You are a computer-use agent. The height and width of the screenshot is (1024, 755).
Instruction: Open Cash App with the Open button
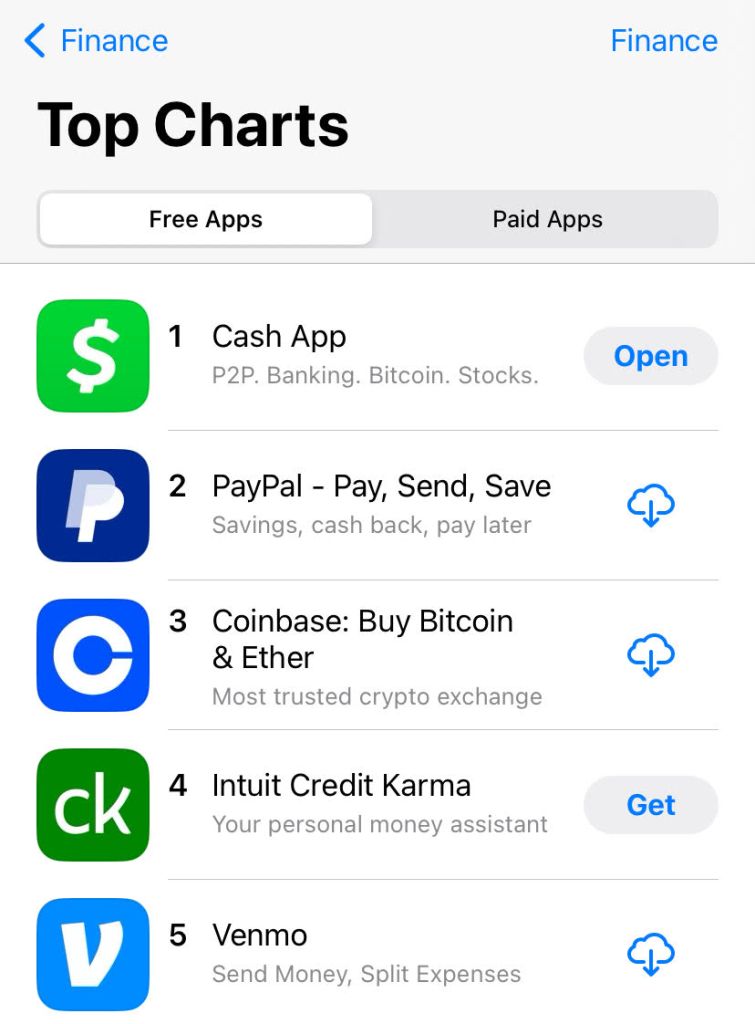650,356
